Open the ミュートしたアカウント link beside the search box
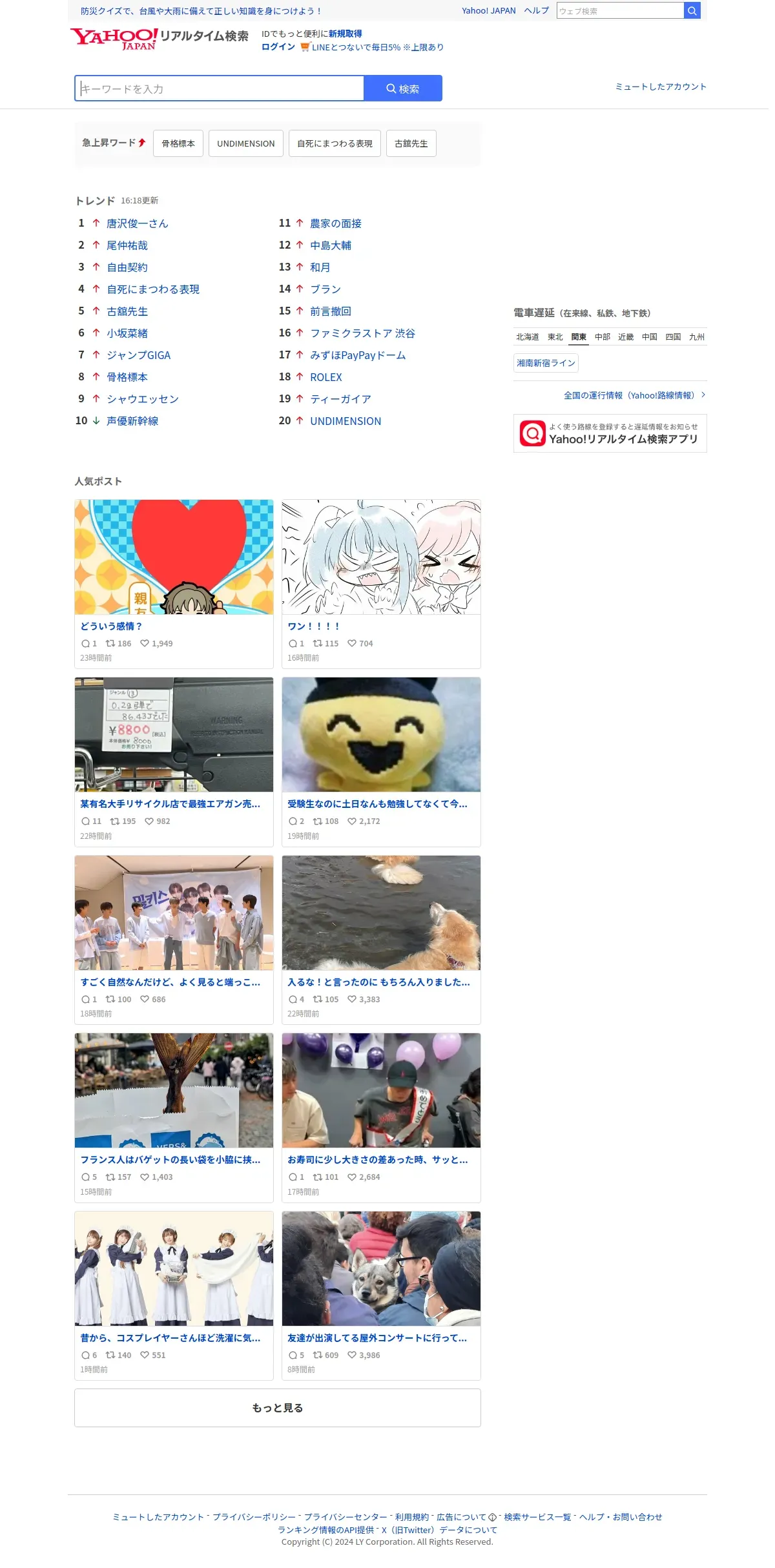 [661, 87]
